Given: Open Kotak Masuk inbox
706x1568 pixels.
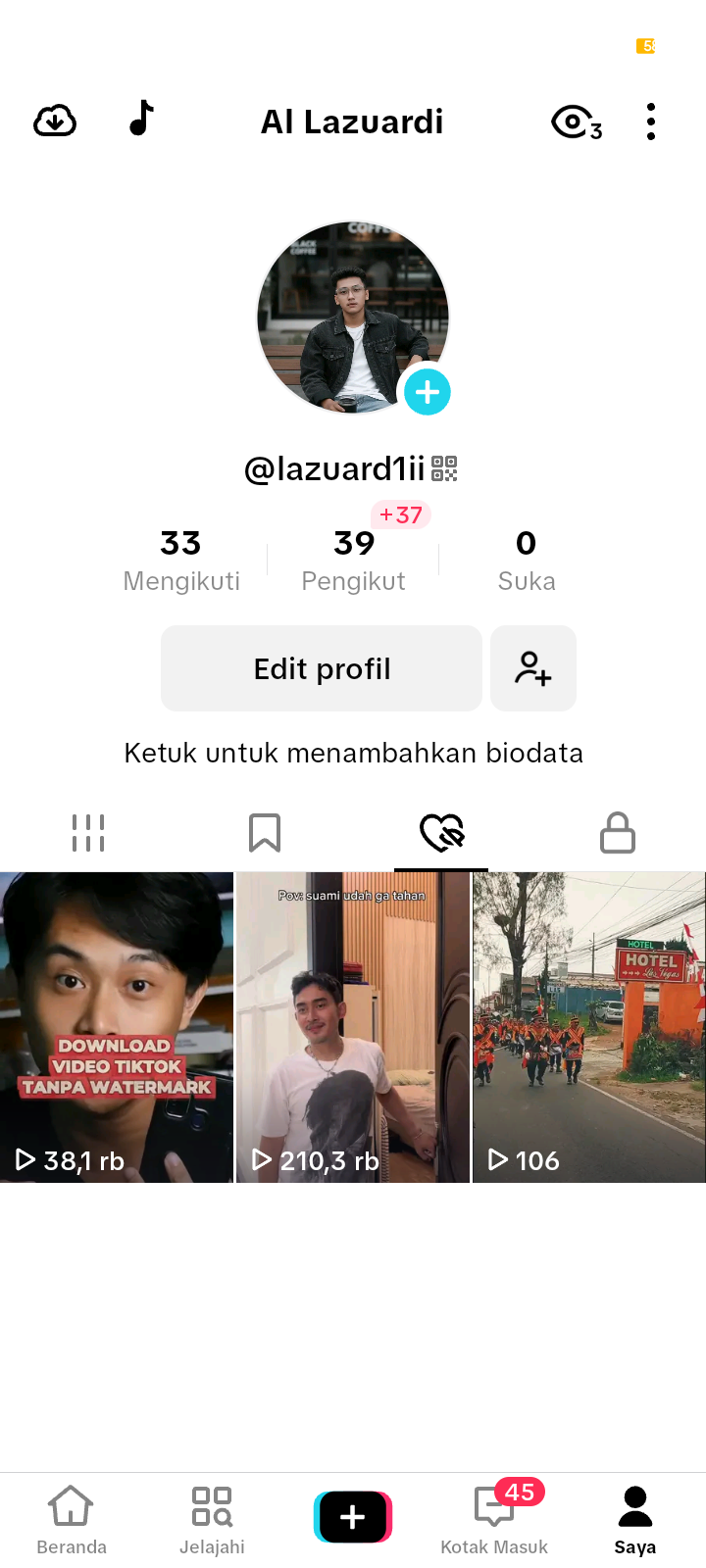Looking at the screenshot, I should pos(494,1519).
